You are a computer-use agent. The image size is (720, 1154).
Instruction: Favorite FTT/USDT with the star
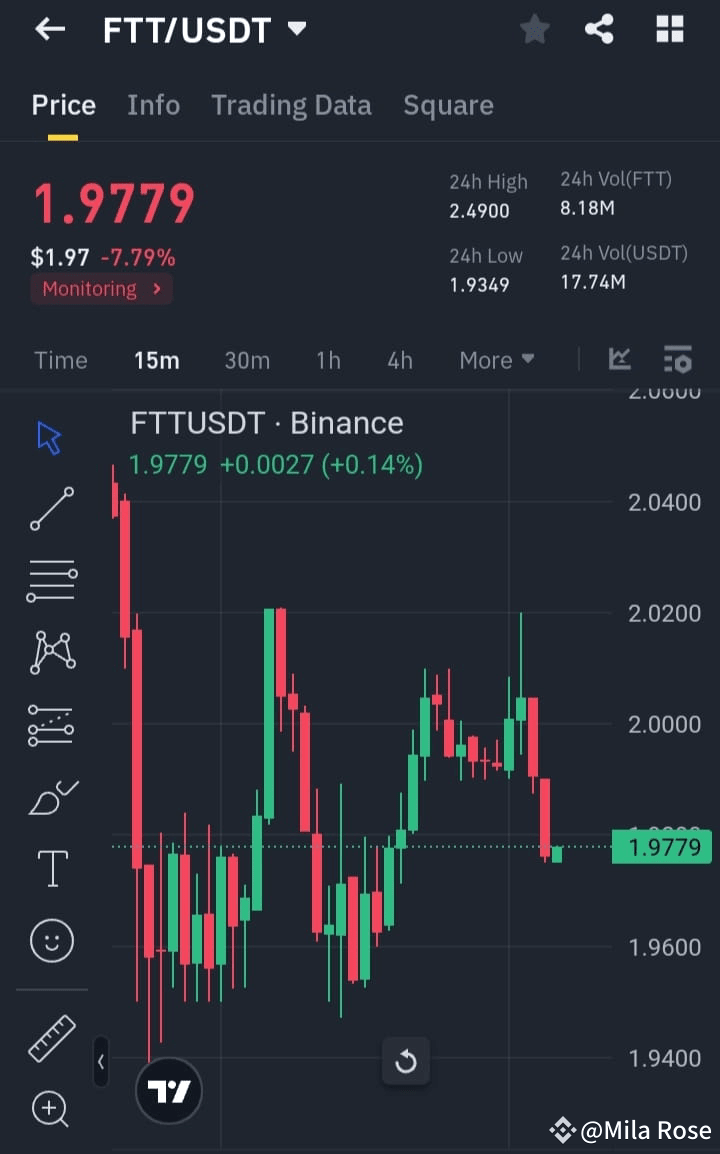pyautogui.click(x=534, y=29)
